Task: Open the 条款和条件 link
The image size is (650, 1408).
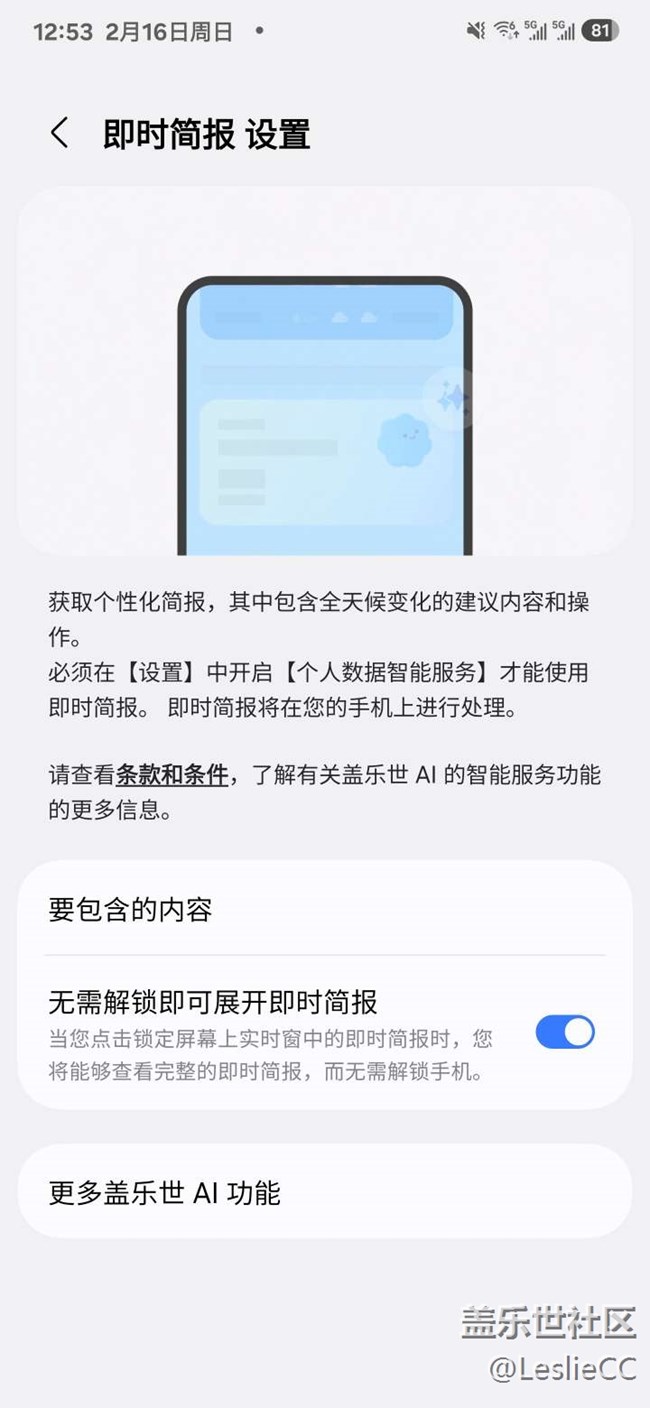Action: click(172, 774)
